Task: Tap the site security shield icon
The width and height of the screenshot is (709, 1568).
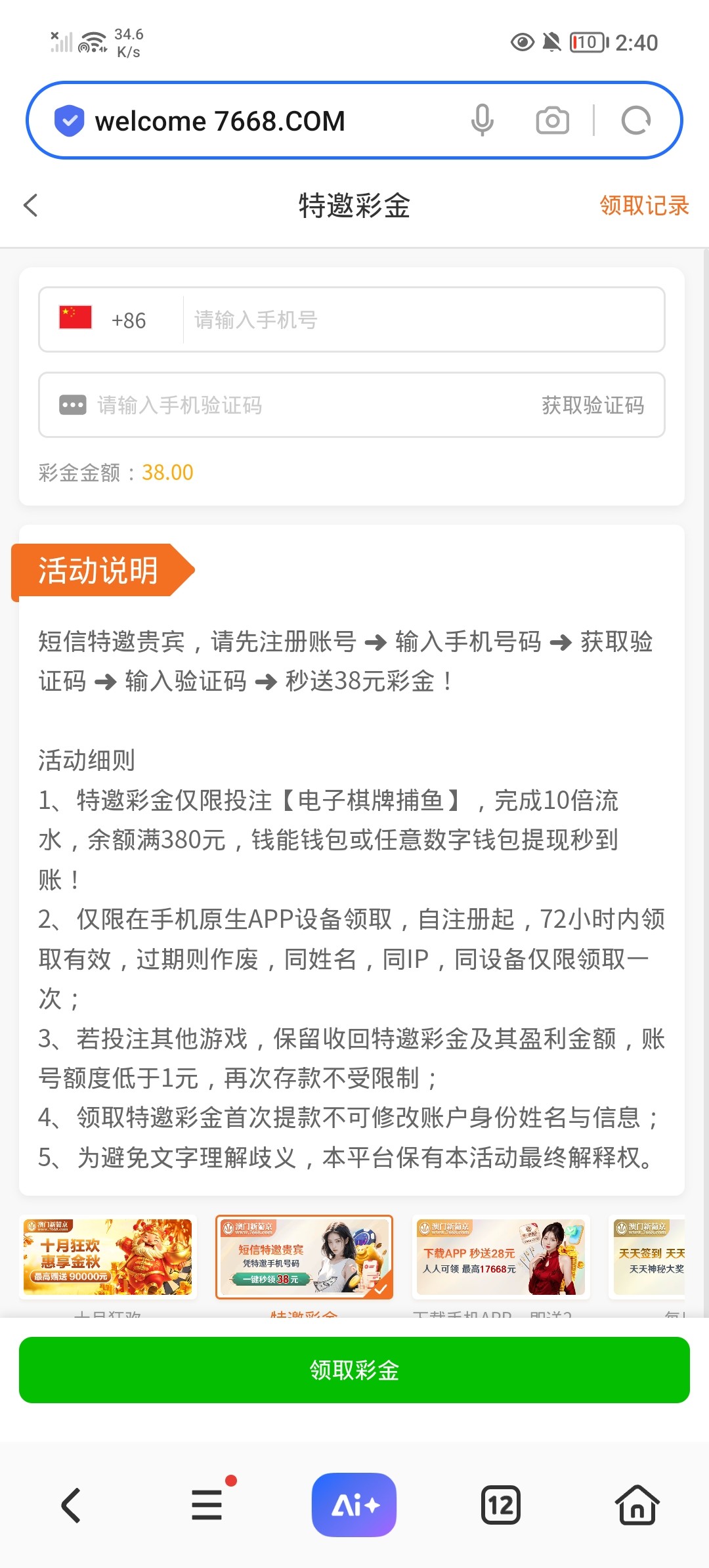Action: click(68, 120)
